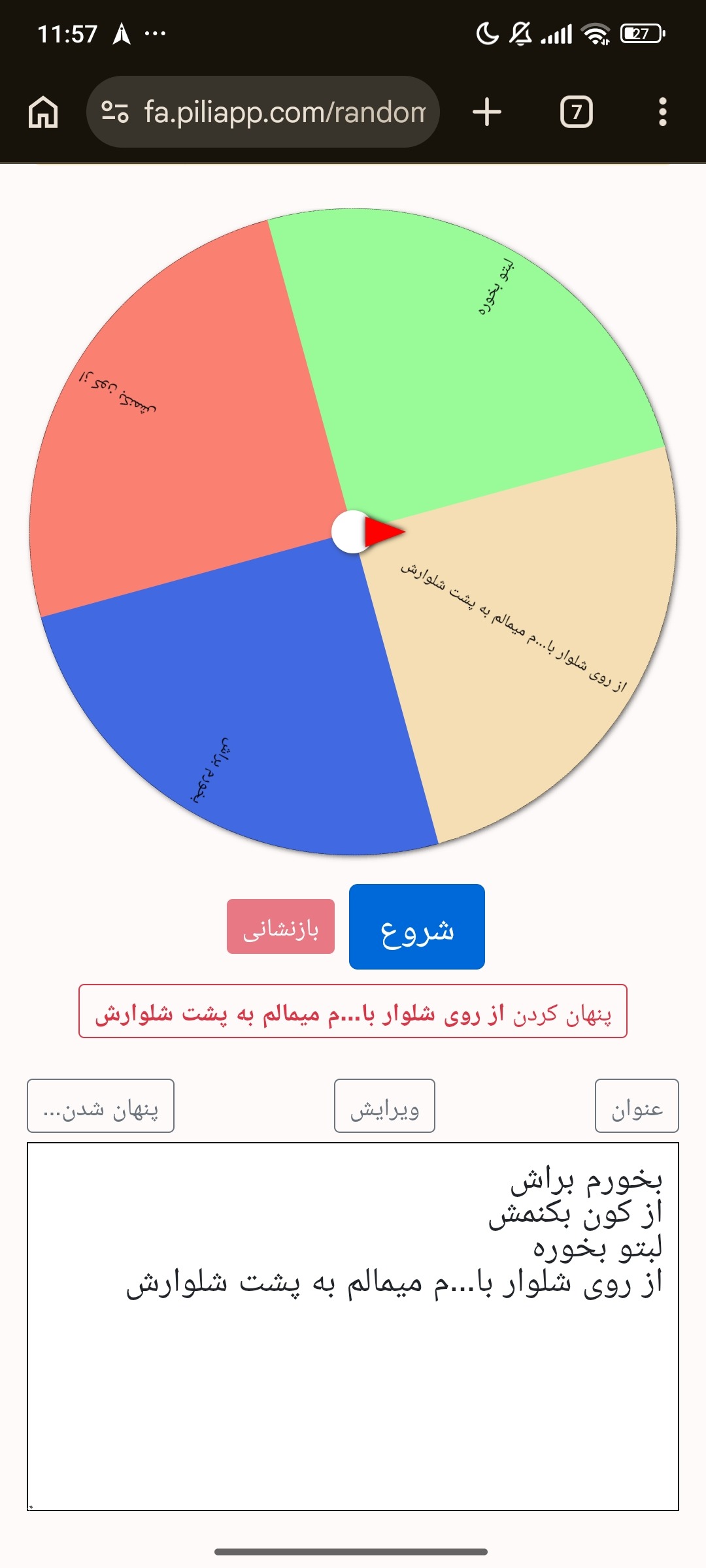Tap the browser home icon

click(43, 112)
